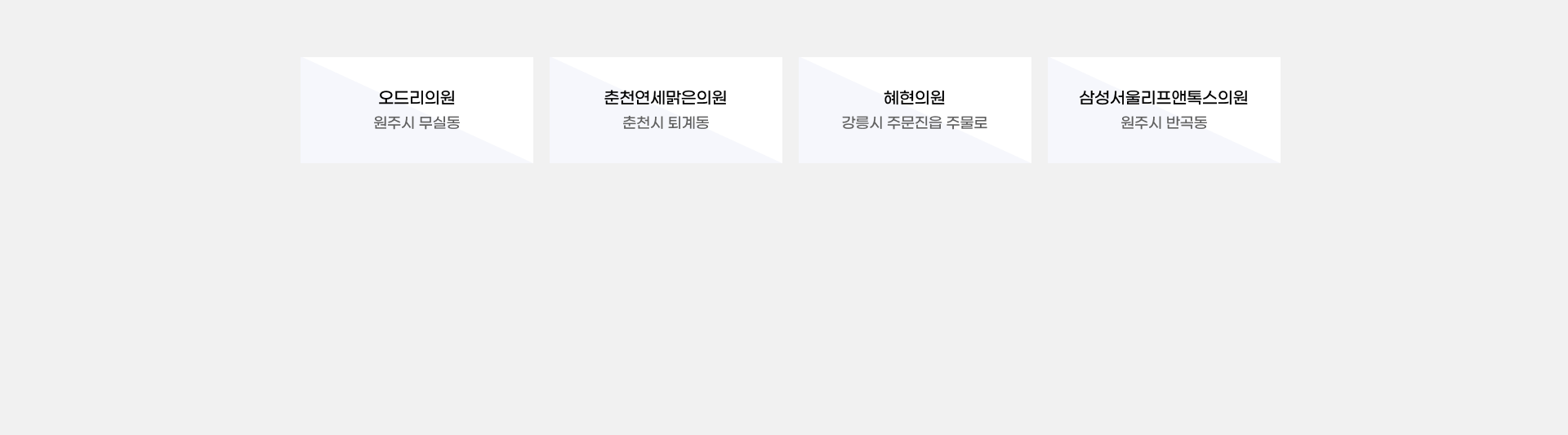
Task: View the 혜현의원 clinic card
Action: [915, 109]
